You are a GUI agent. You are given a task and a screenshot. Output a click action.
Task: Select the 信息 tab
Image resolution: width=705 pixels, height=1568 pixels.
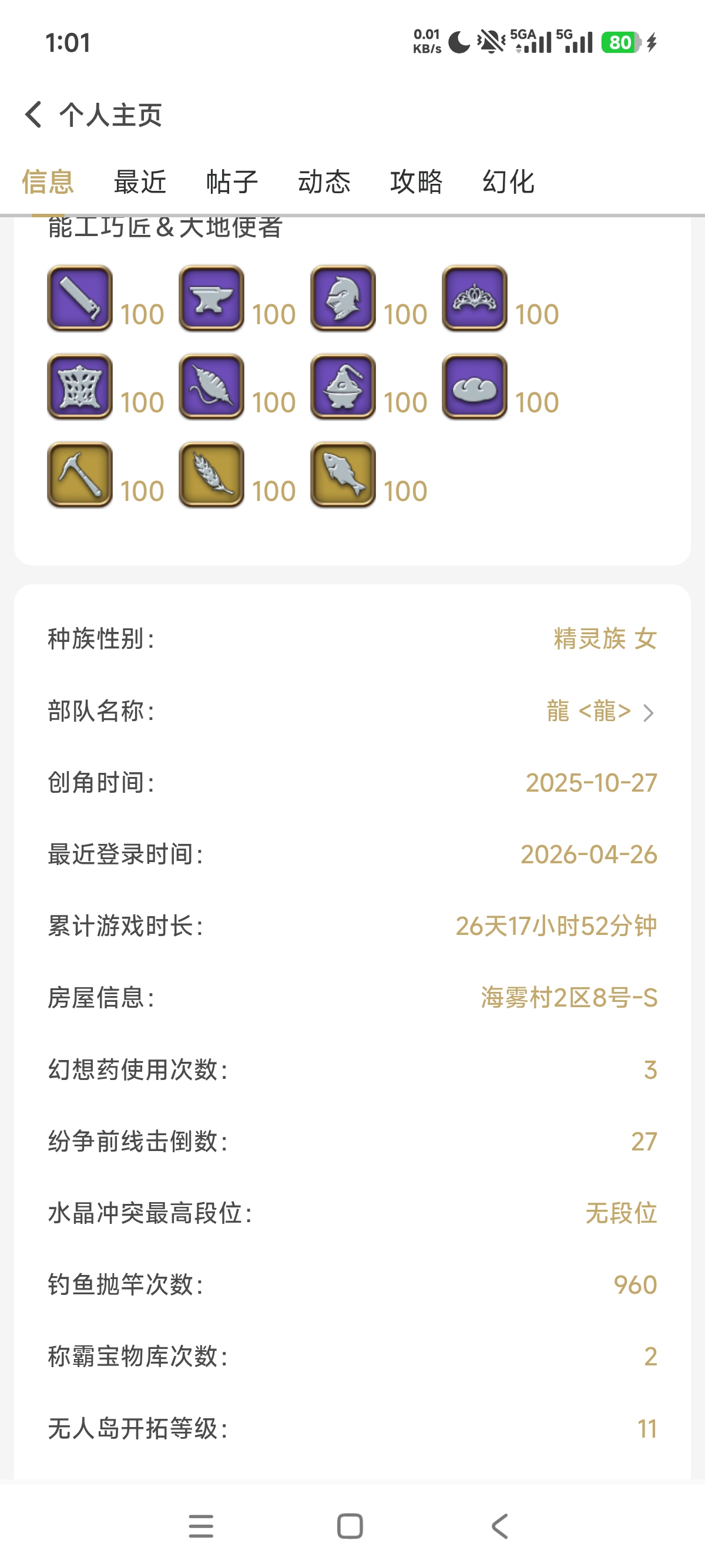48,182
